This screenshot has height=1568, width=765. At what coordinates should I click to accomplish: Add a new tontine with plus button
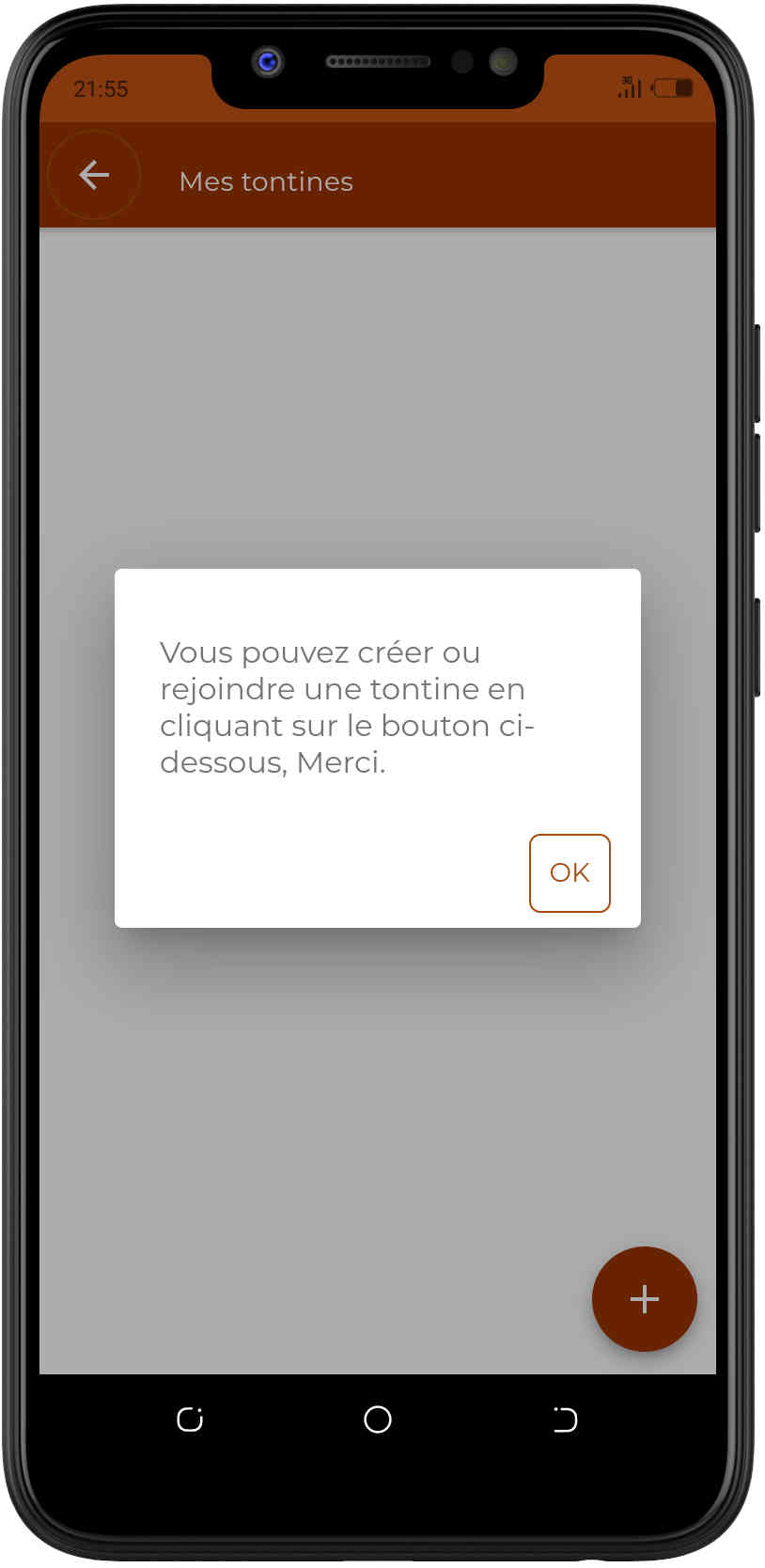[644, 1298]
